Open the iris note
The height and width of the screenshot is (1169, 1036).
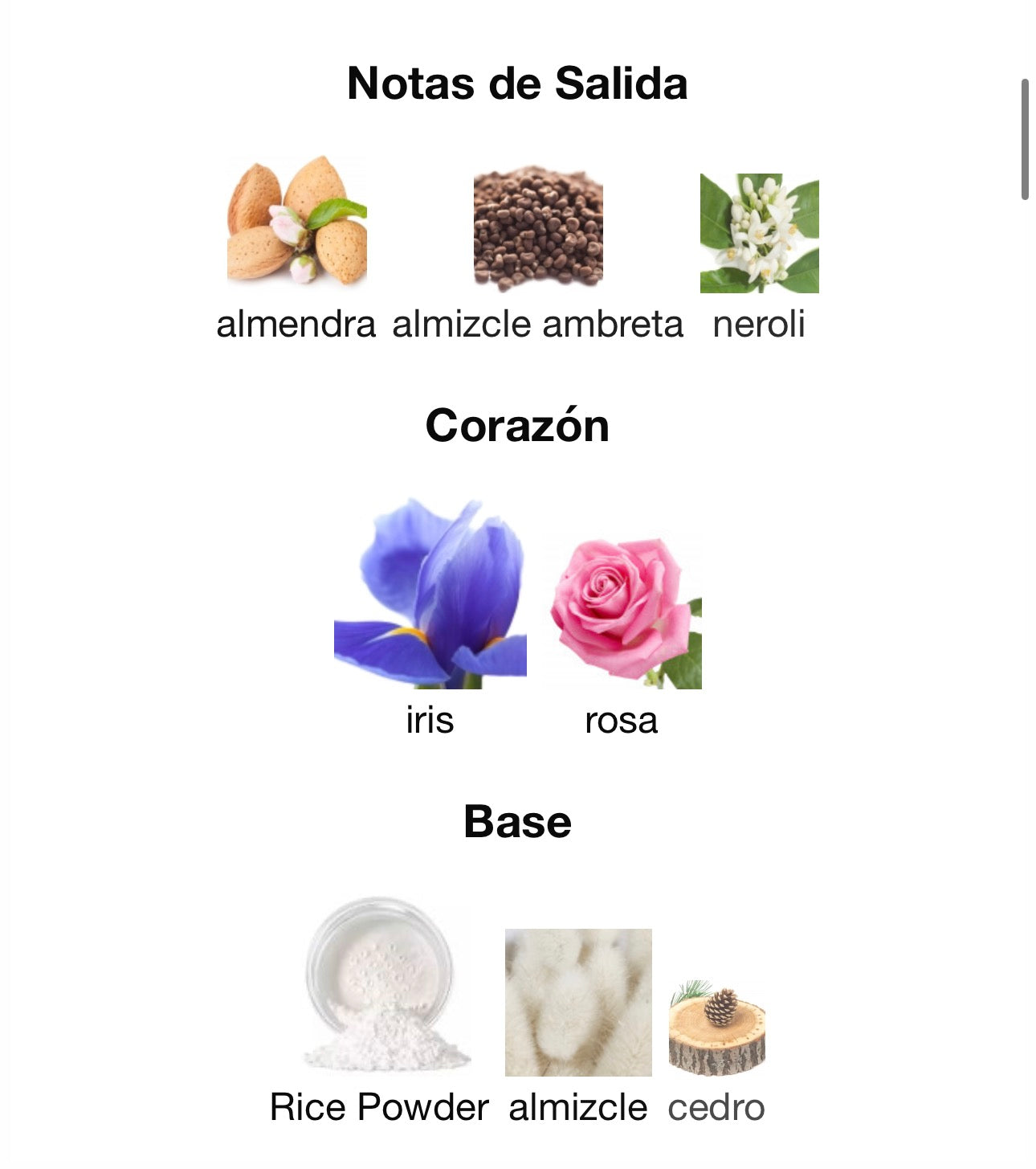point(430,595)
